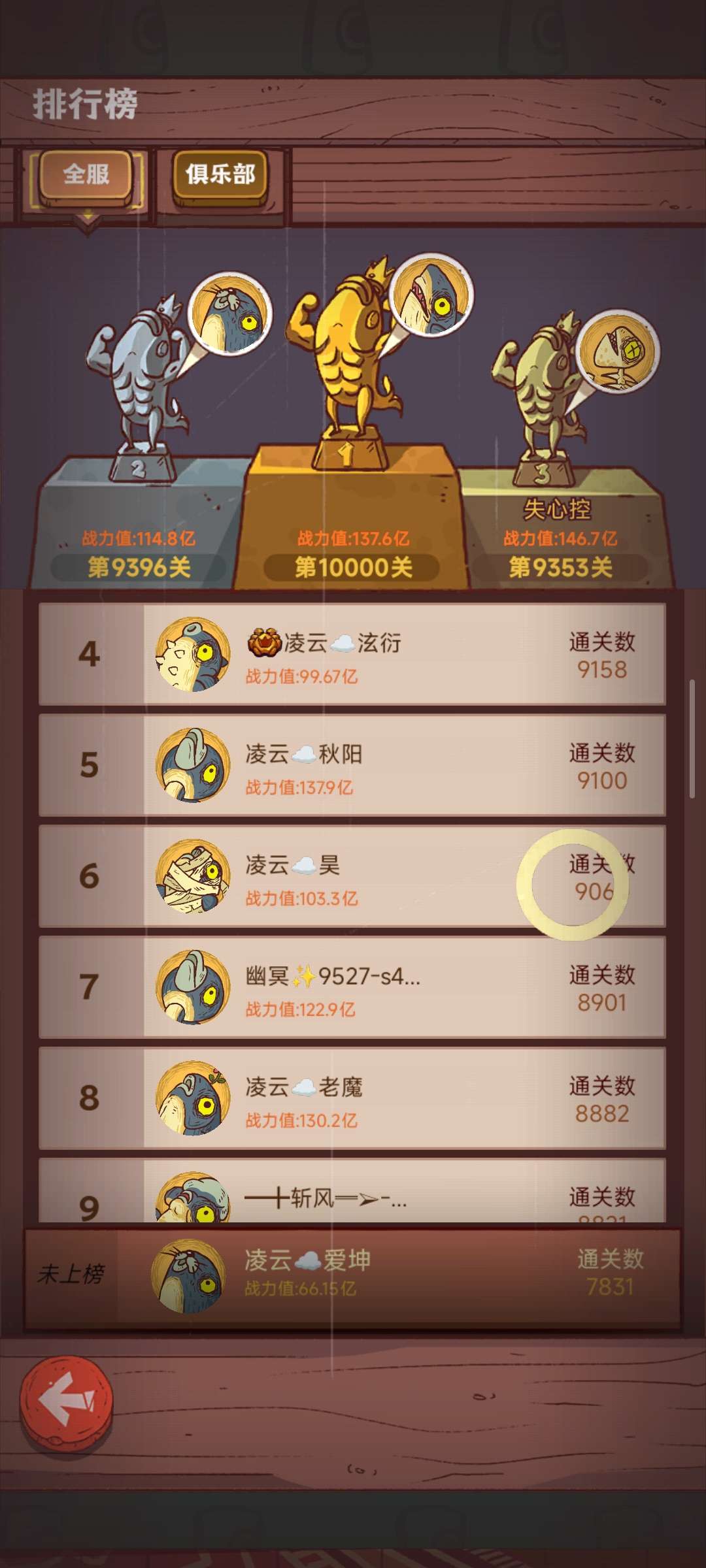Open rank 4 player 凌云泫衍
This screenshot has height=1568, width=706.
[352, 654]
